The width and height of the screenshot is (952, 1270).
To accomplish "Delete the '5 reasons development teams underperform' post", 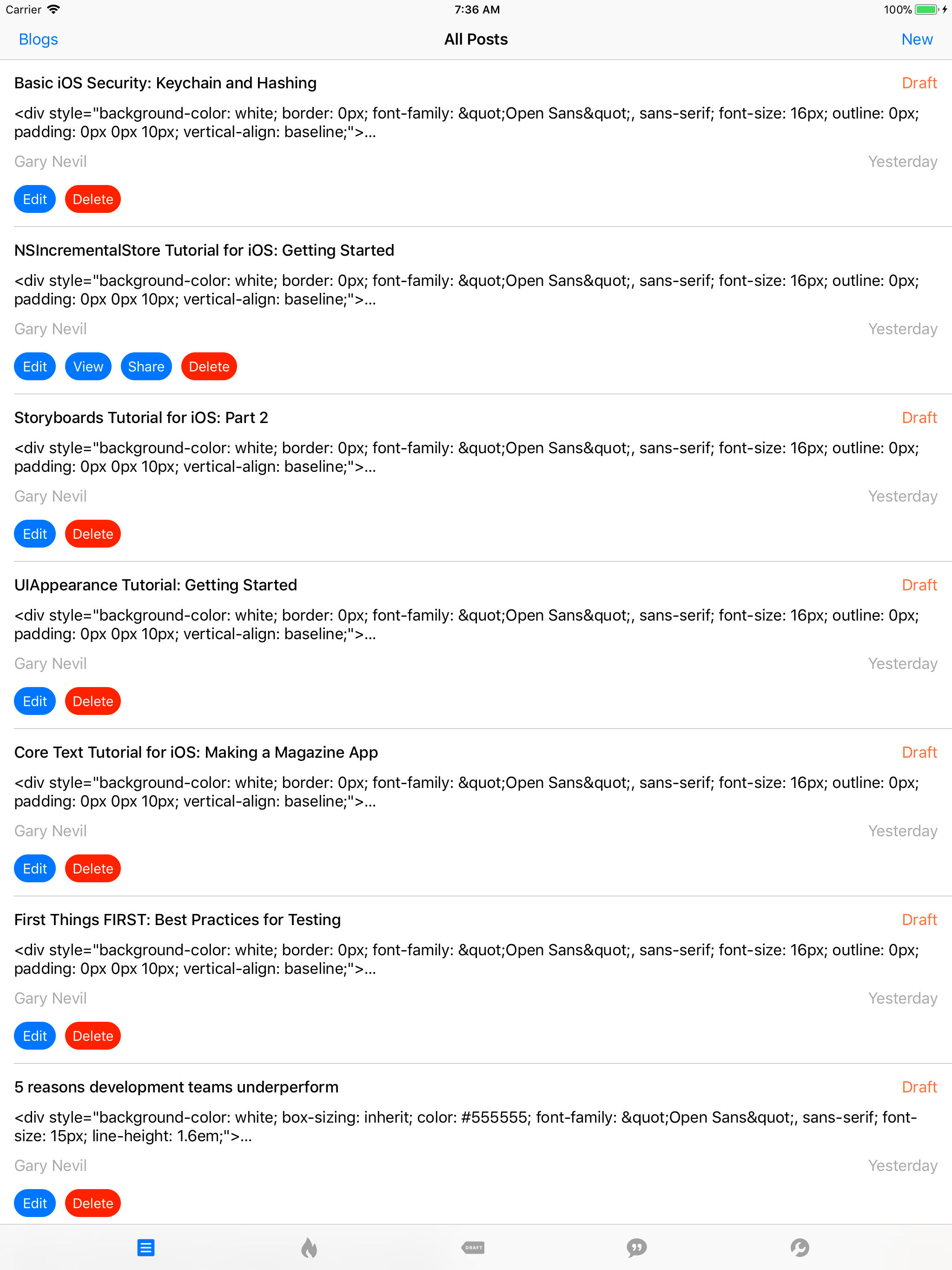I will (93, 1203).
